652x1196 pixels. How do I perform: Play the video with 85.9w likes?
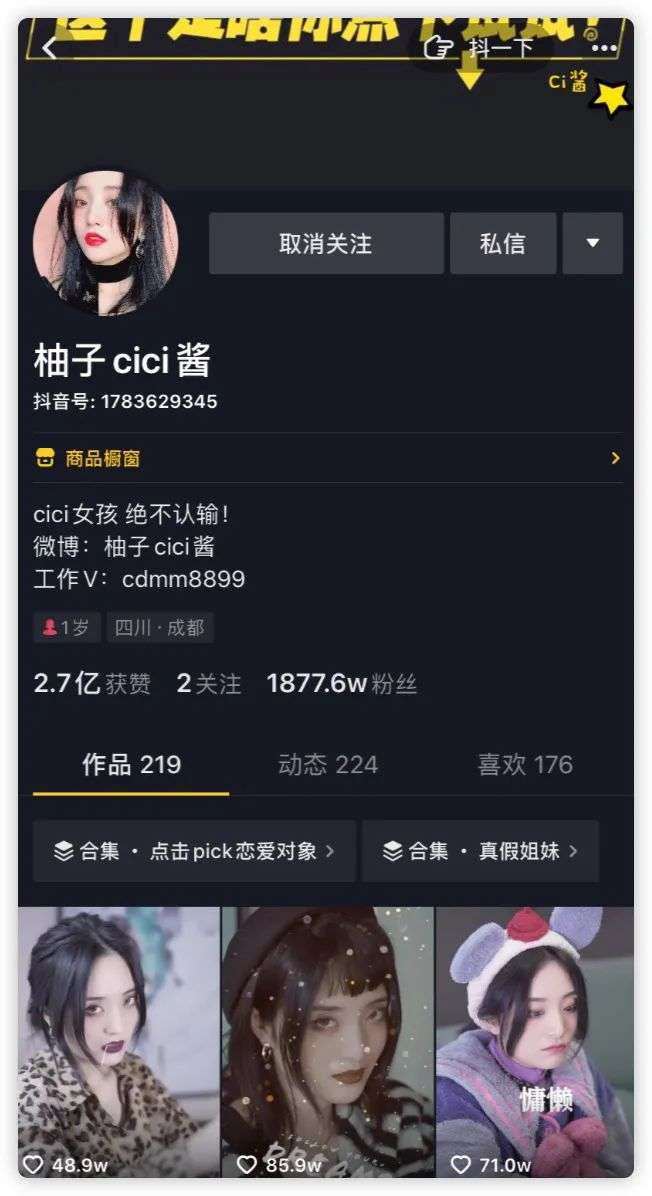tap(328, 1042)
